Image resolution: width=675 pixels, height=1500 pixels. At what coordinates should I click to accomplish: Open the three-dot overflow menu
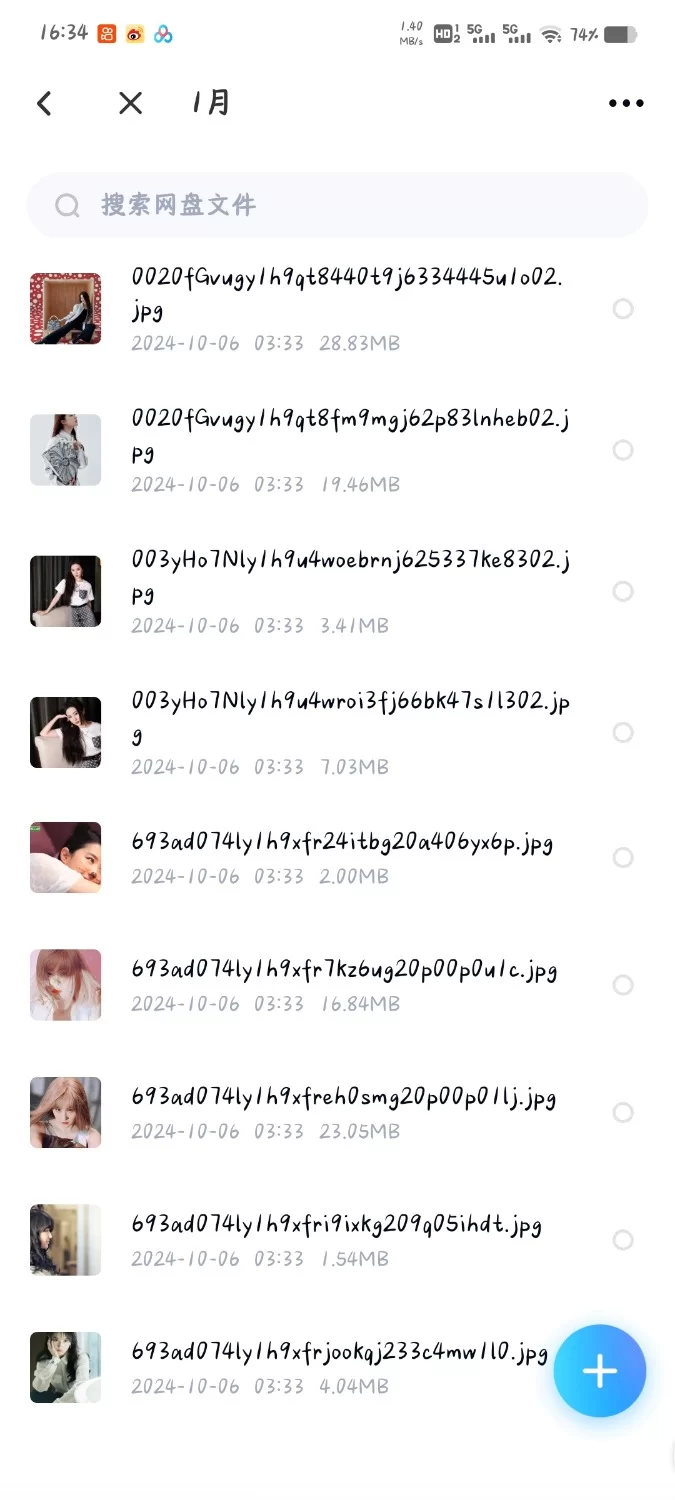[626, 103]
